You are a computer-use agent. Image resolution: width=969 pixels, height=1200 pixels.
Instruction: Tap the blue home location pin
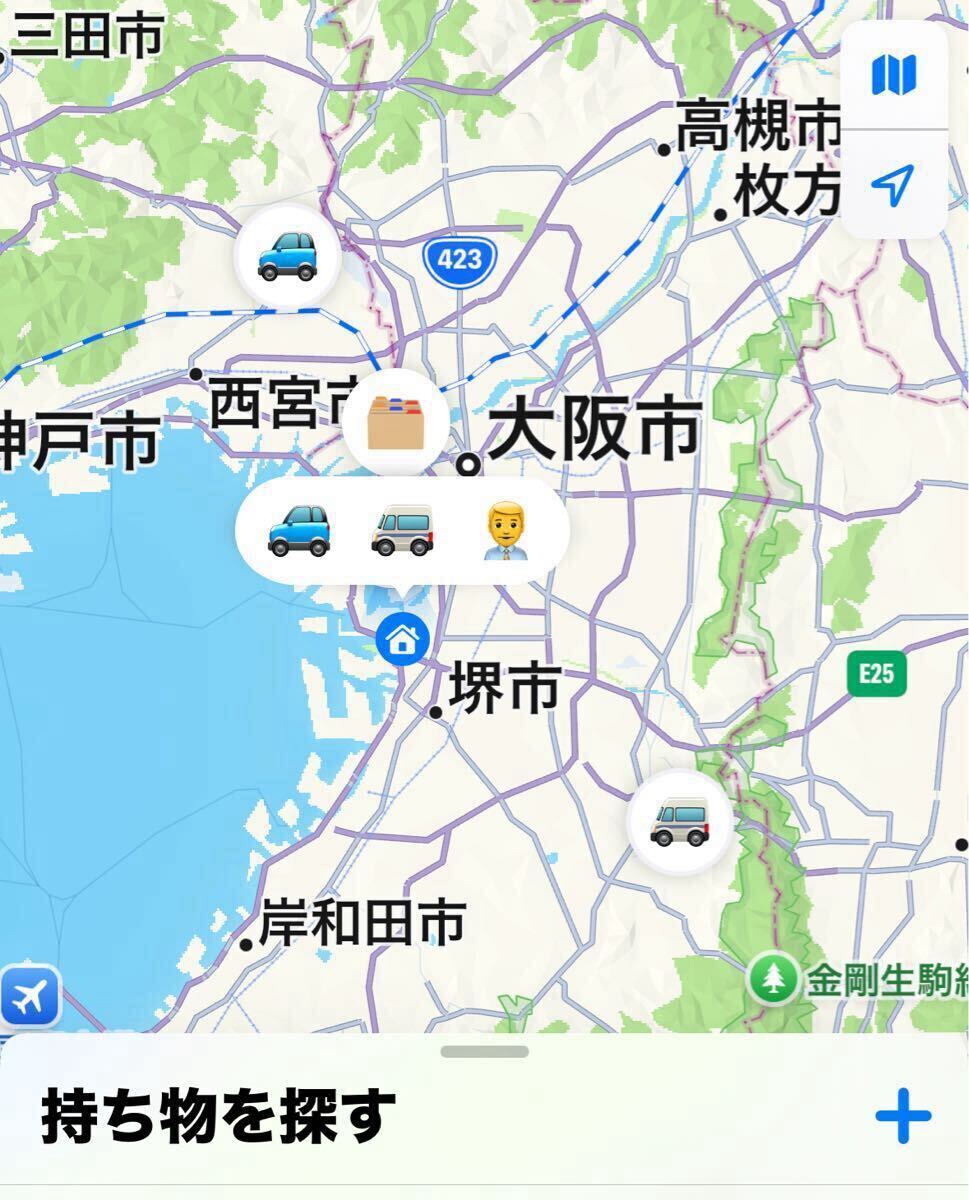pyautogui.click(x=402, y=638)
